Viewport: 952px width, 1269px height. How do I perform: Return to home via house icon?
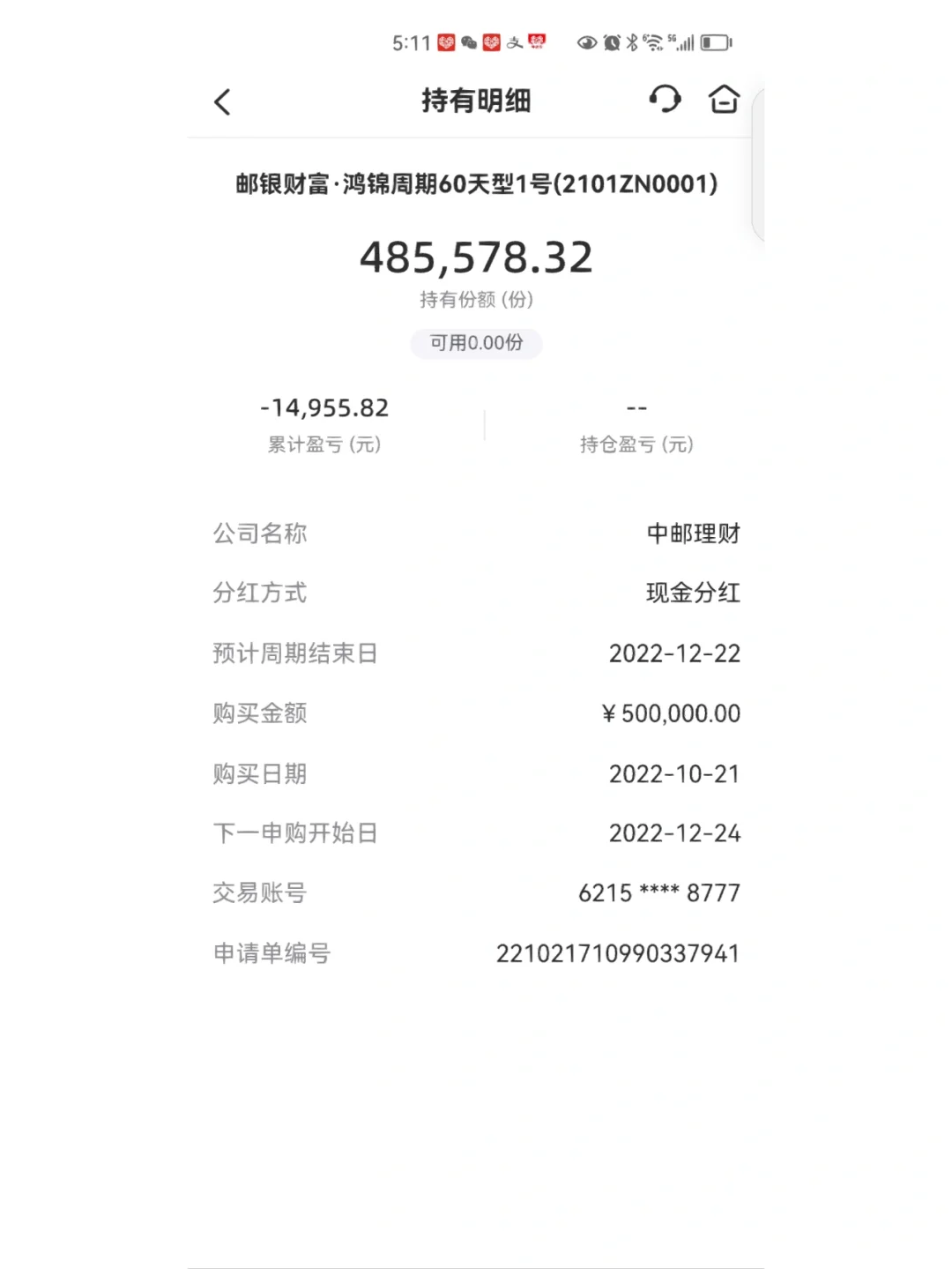pos(724,99)
